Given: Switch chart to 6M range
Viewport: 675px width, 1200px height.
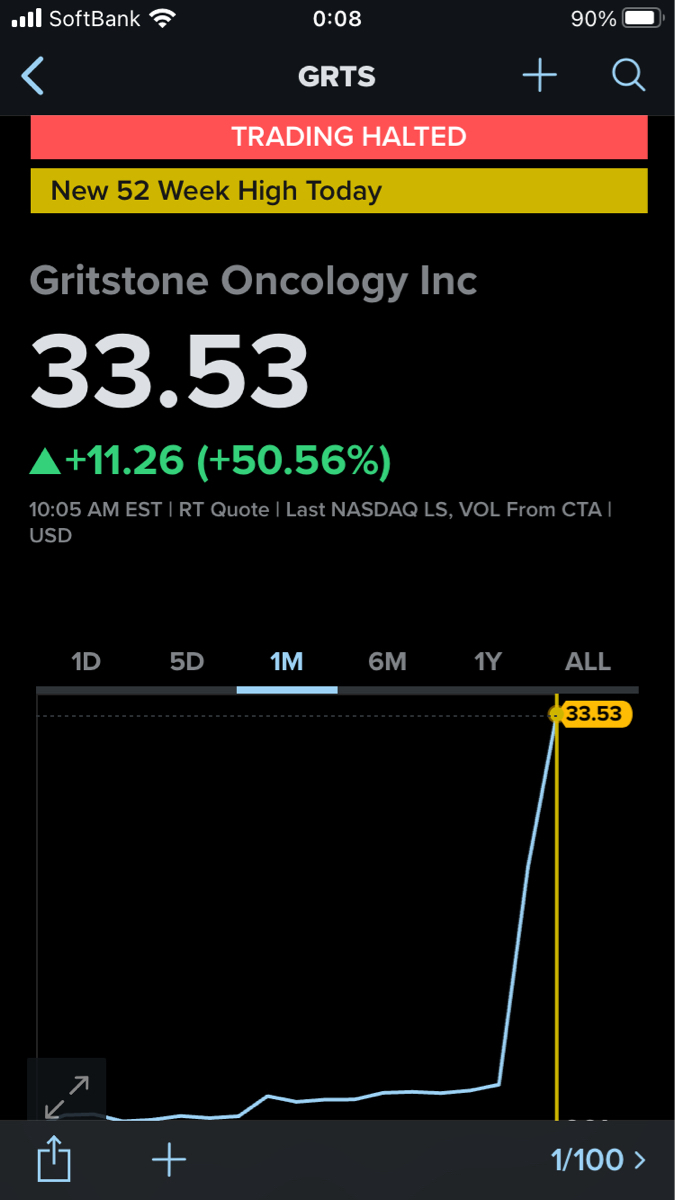Looking at the screenshot, I should [387, 662].
